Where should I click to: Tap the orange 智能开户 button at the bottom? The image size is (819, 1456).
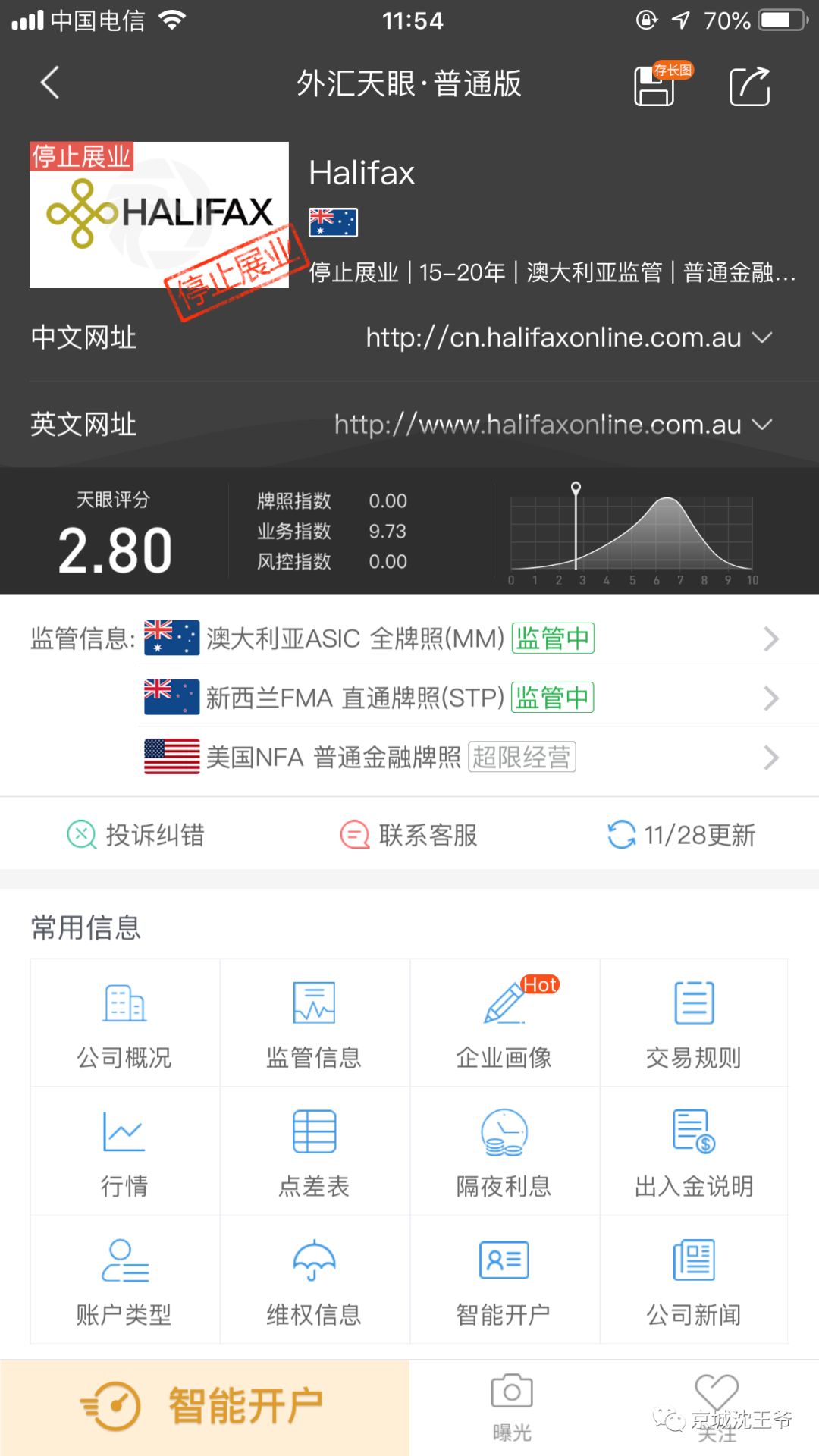(x=205, y=1407)
